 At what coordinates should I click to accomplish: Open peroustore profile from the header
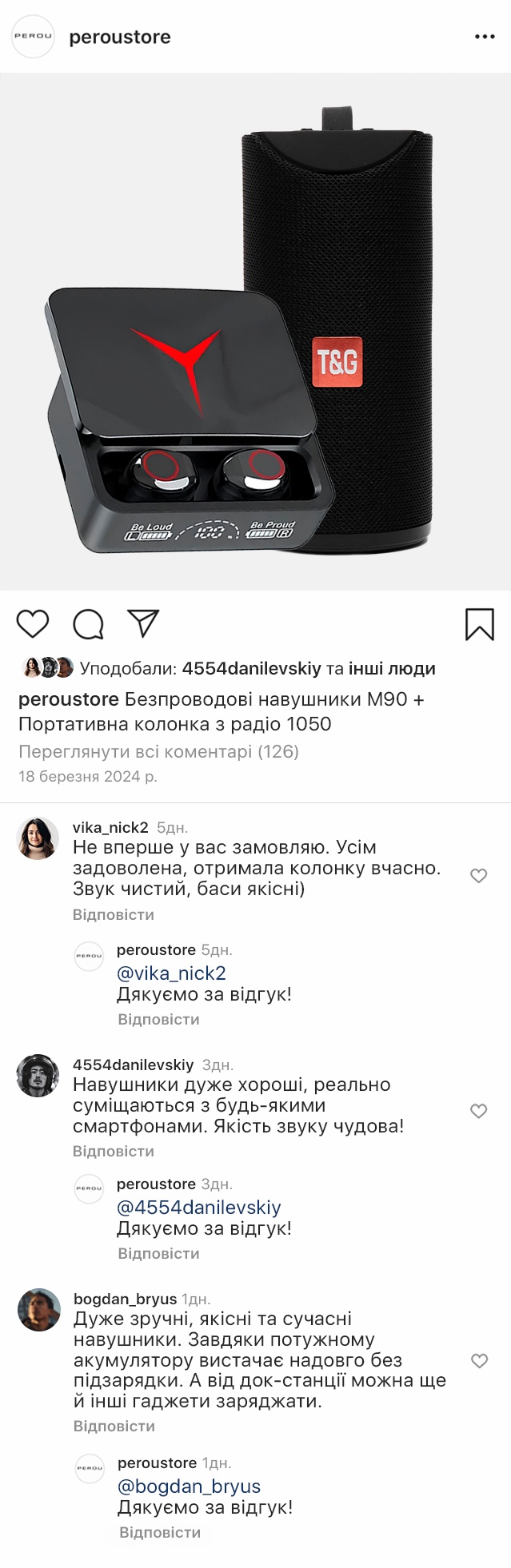coord(120,37)
